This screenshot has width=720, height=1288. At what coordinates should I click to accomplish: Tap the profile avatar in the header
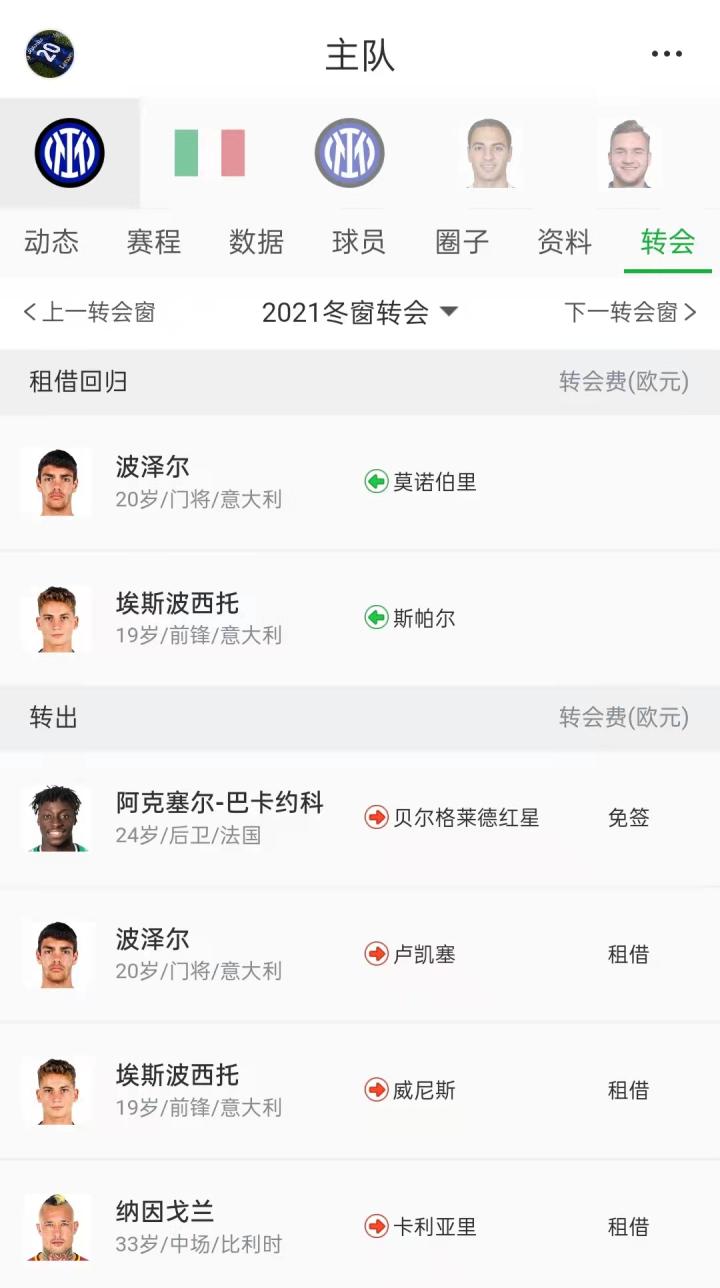click(x=50, y=54)
